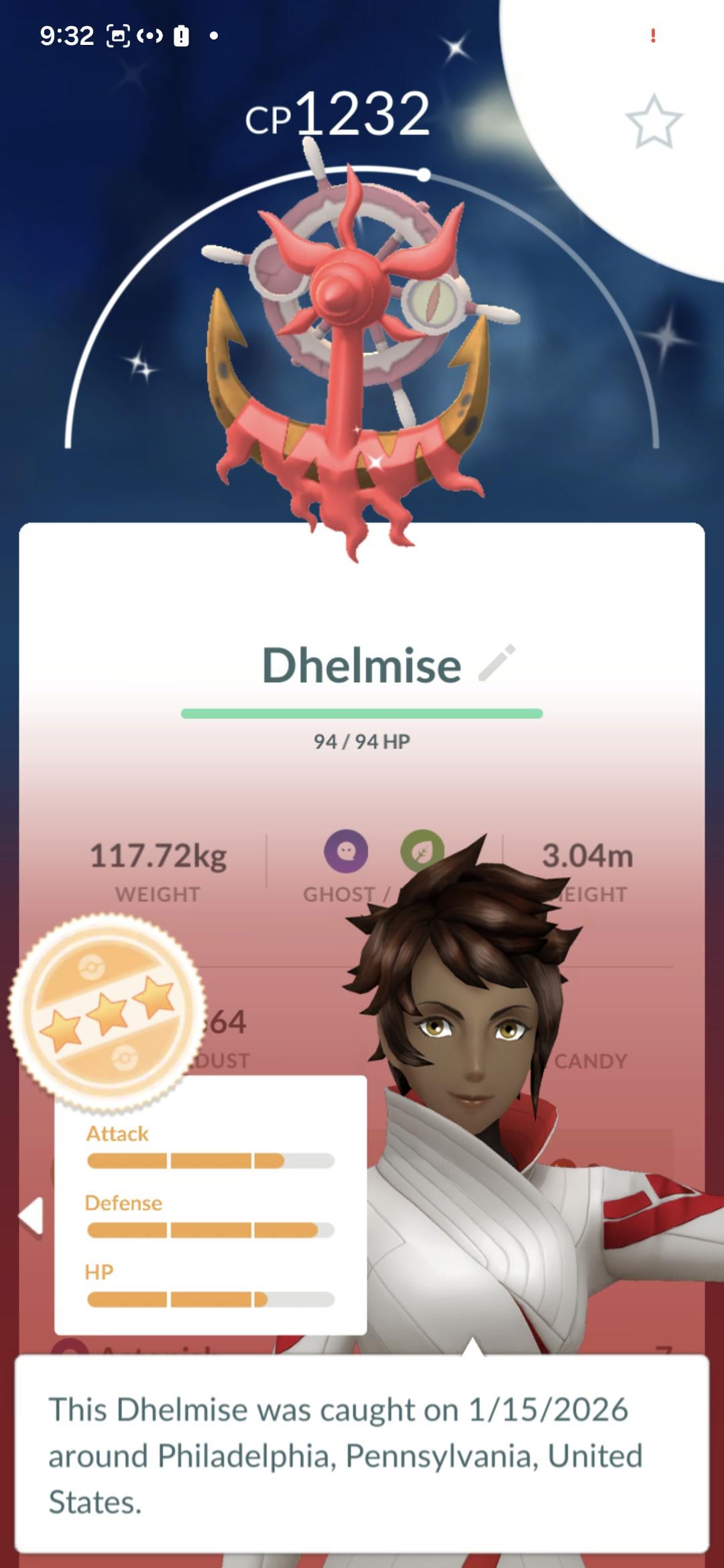
Task: Edit Dhelmise's nickname with the pencil icon
Action: point(497,663)
